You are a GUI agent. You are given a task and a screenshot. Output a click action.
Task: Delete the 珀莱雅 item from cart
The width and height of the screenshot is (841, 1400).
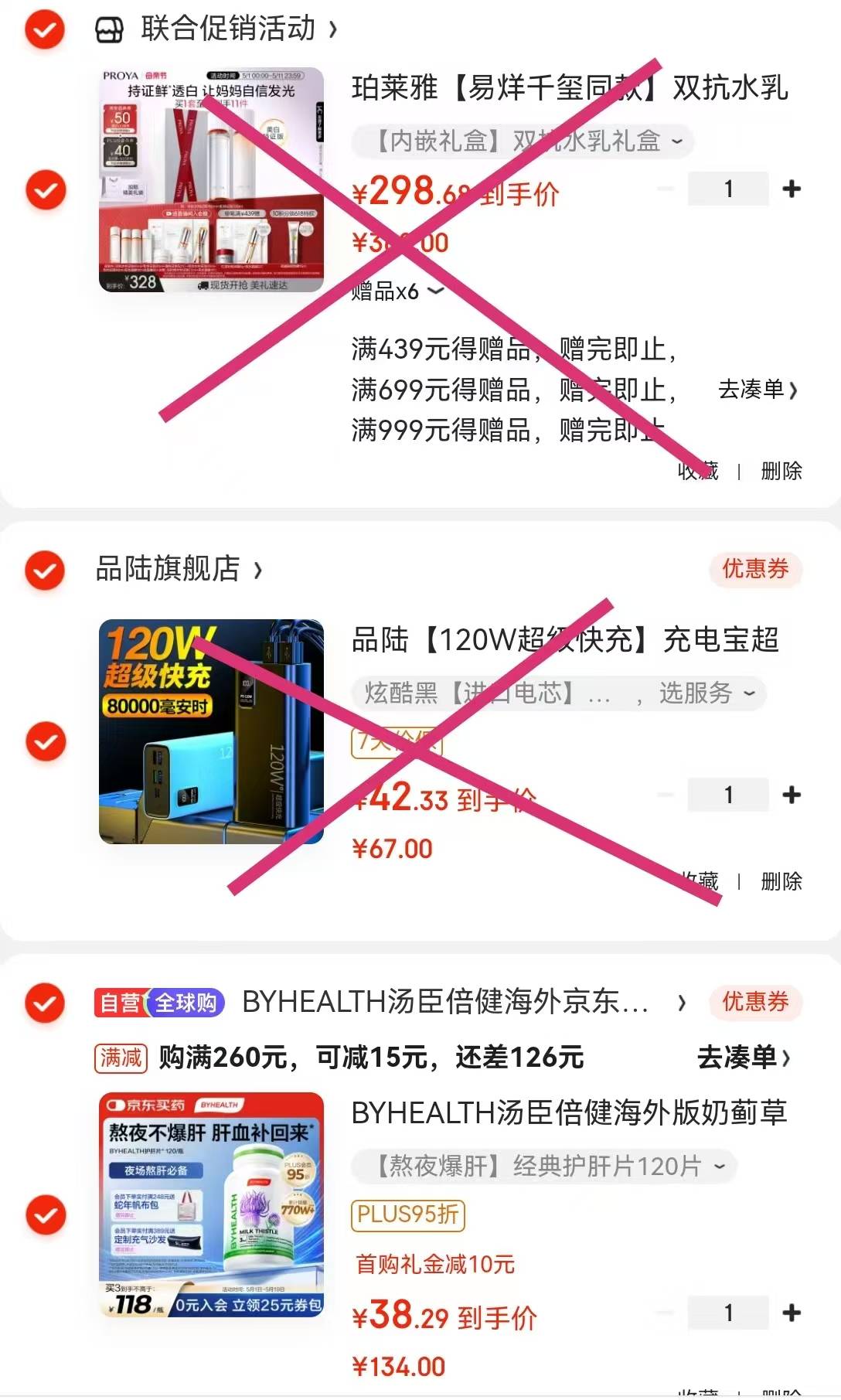click(781, 471)
